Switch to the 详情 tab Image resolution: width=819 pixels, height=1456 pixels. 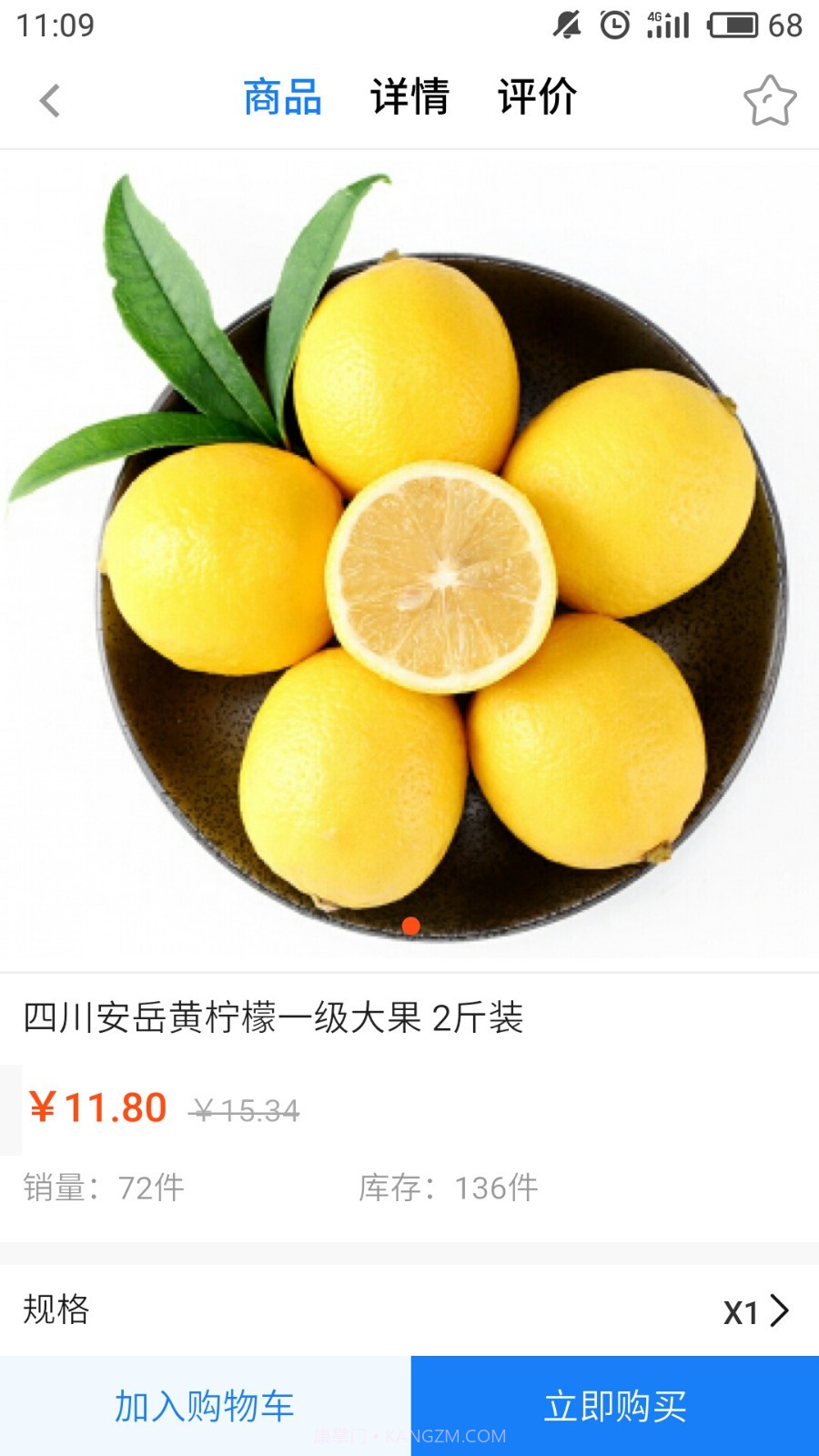pos(409,98)
